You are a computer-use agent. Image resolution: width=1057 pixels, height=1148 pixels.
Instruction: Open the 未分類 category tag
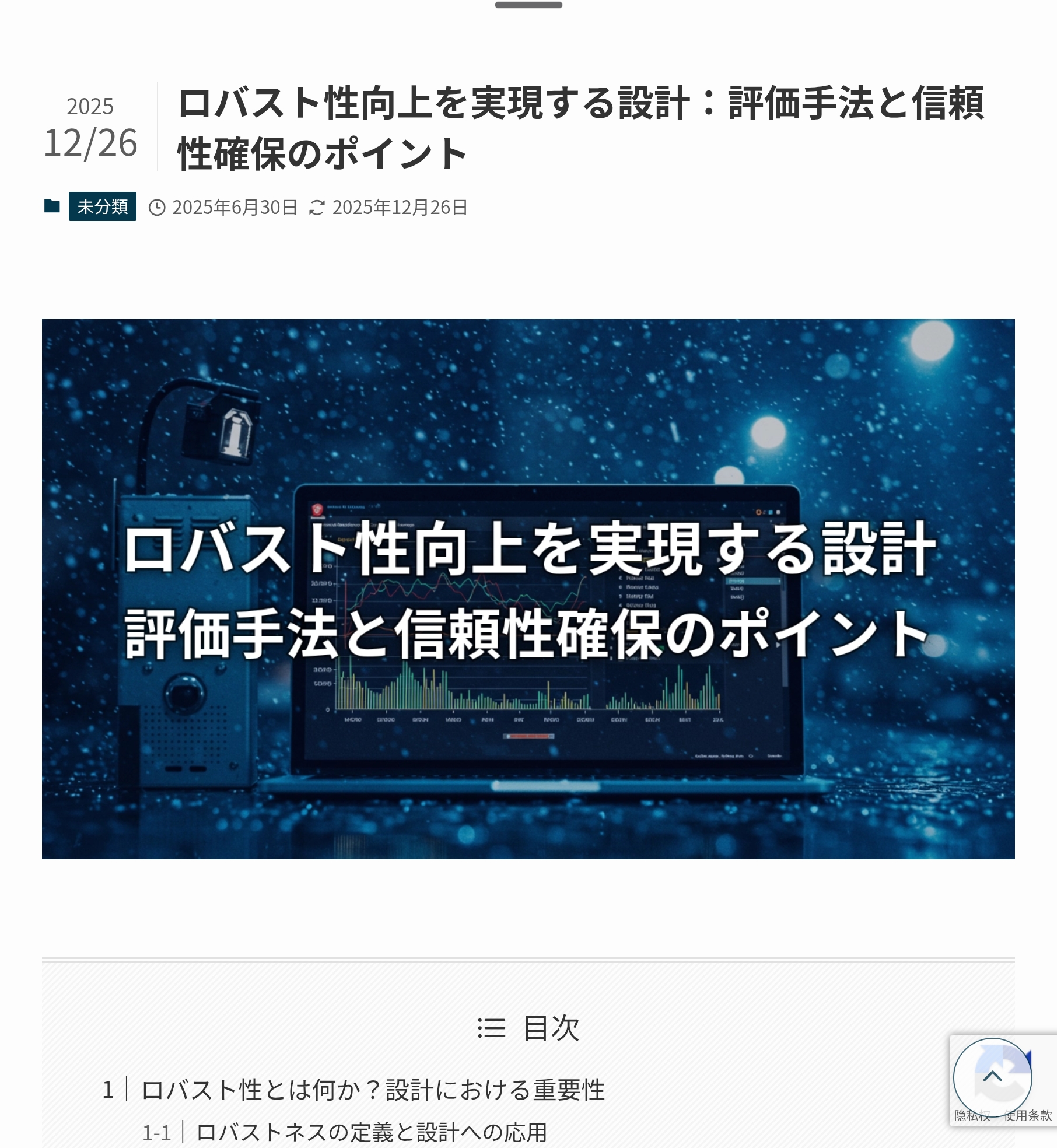click(x=102, y=206)
